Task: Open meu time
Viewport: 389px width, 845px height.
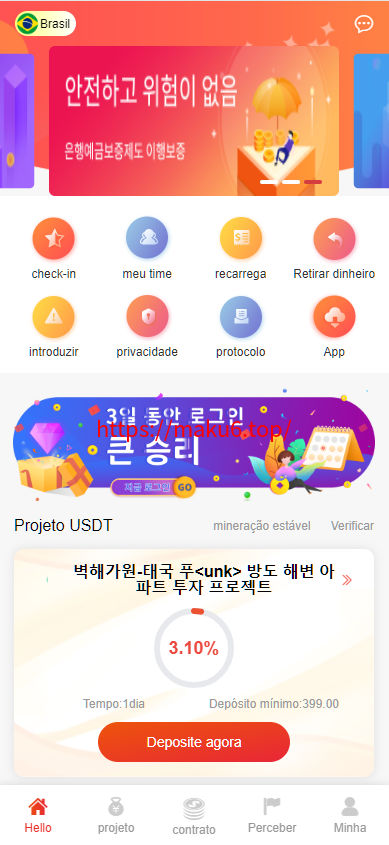Action: [x=147, y=248]
